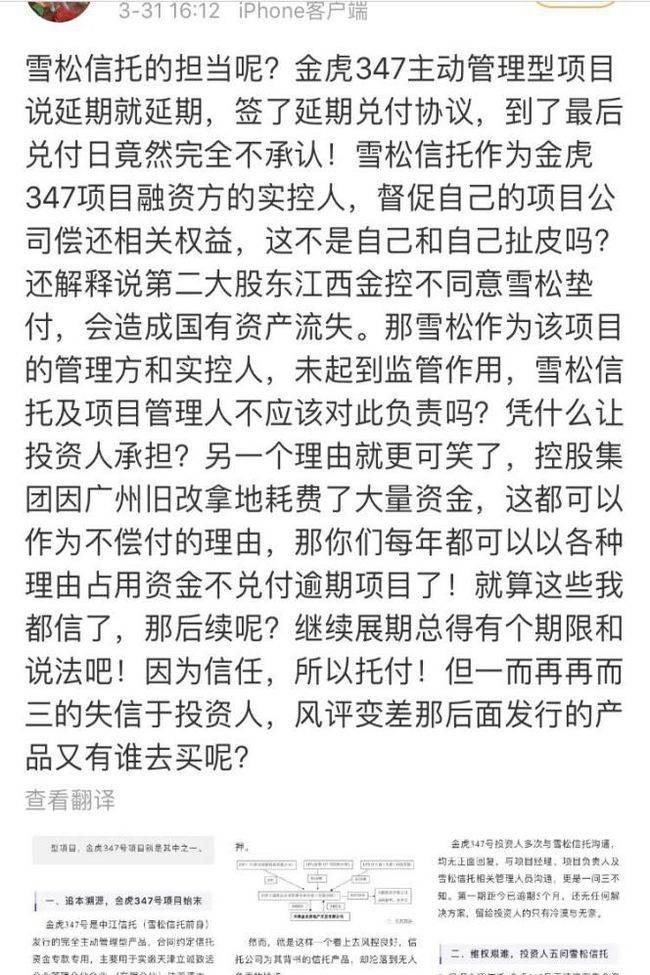Tap 查看翻译 to translate the post
Viewport: 650px width, 975px height.
click(71, 798)
